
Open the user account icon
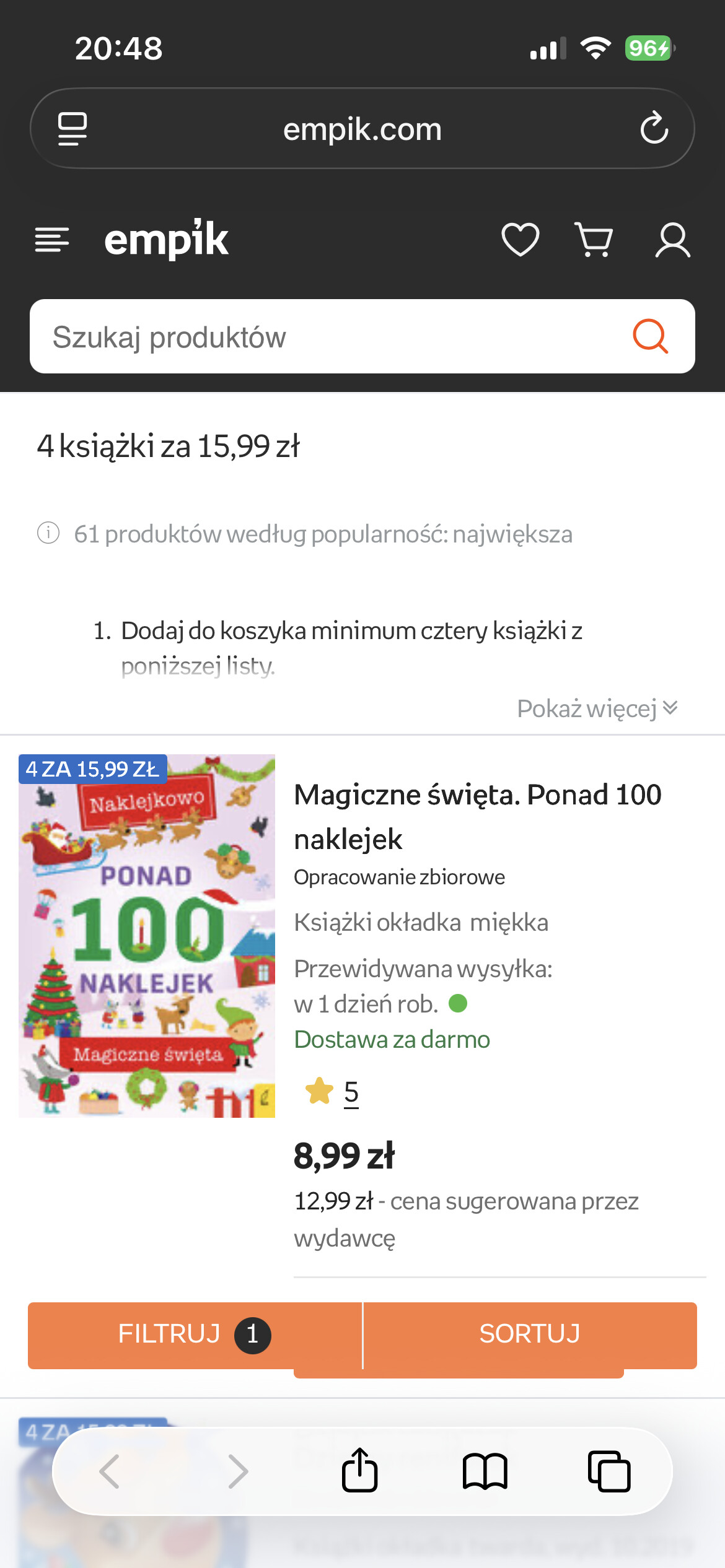672,240
